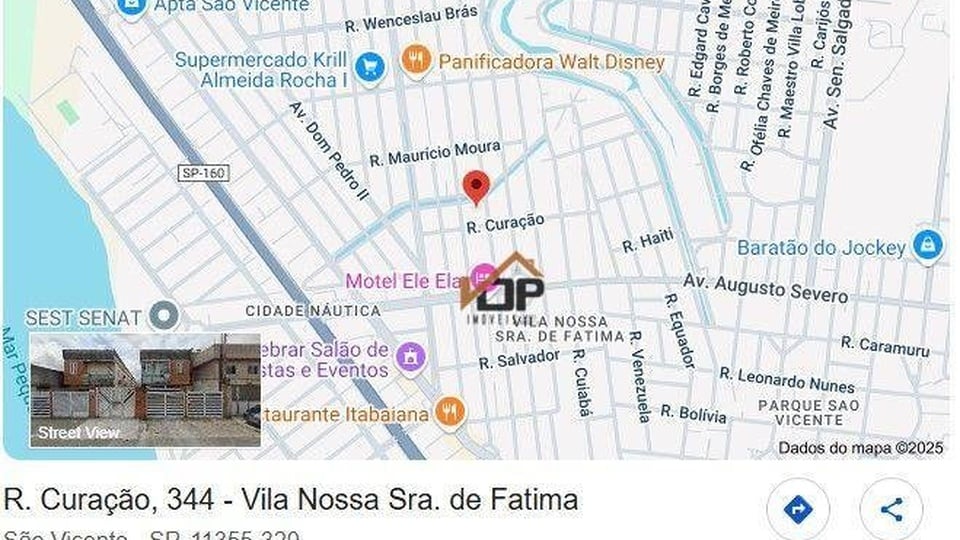View Restaurante Itabaiana on the map
Viewport: 960px width, 540px height.
(451, 412)
